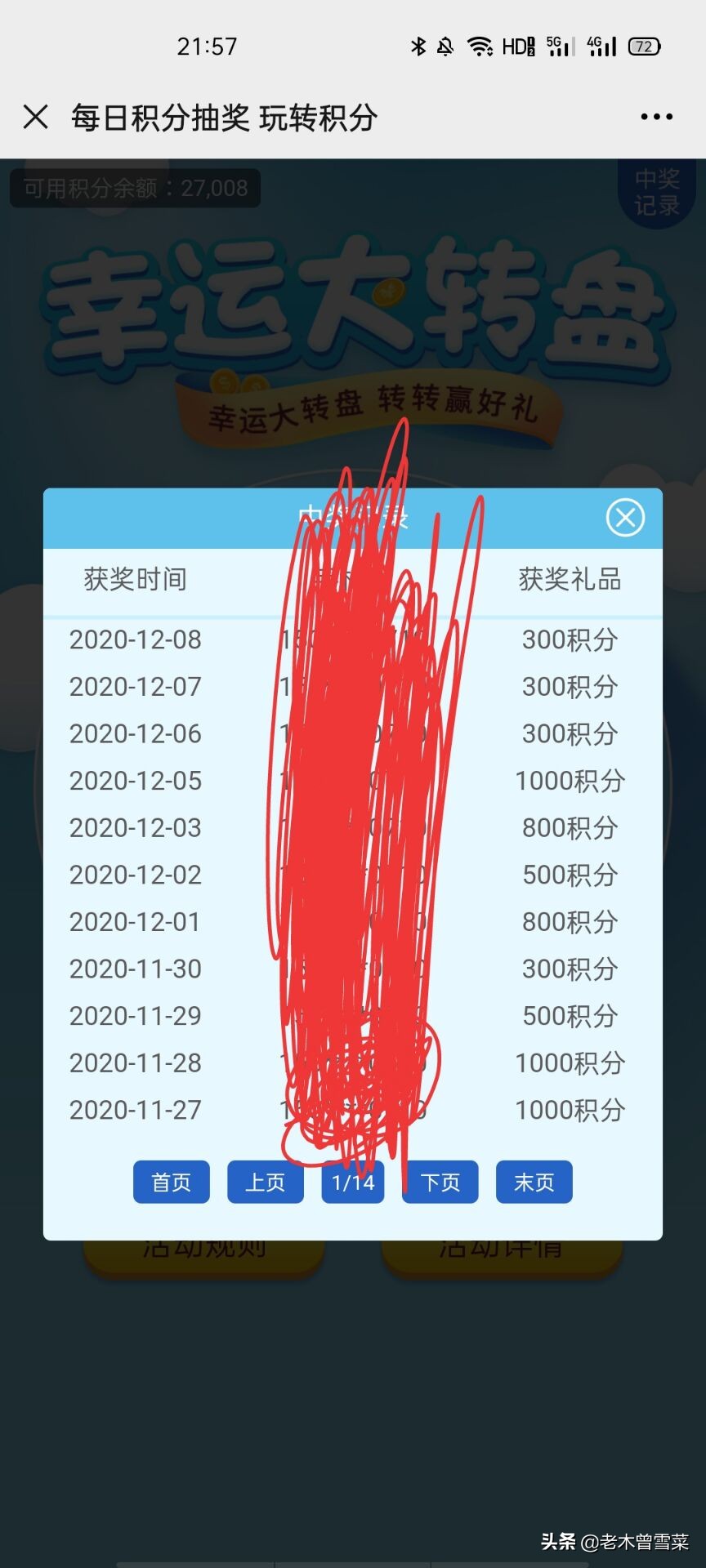Select the 每日积分抽奖 title bar
The image size is (706, 1568).
click(224, 117)
